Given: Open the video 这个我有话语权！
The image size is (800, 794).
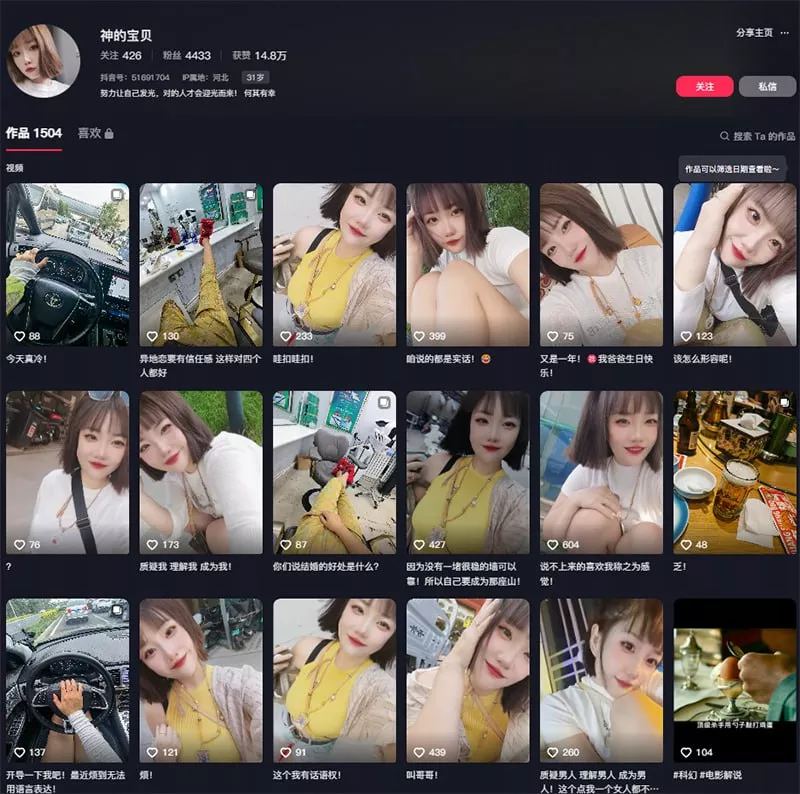Looking at the screenshot, I should point(334,680).
